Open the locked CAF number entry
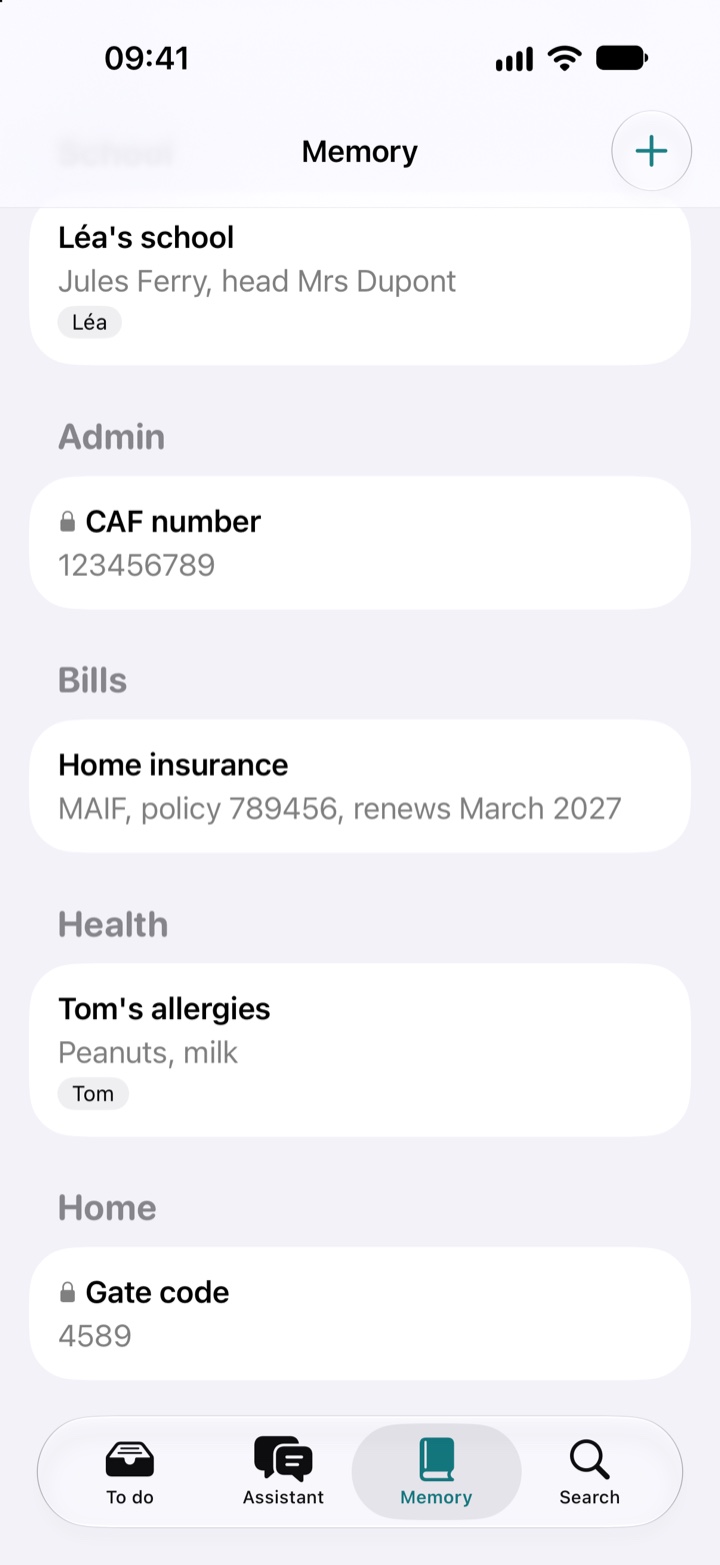The width and height of the screenshot is (720, 1565). (x=360, y=543)
